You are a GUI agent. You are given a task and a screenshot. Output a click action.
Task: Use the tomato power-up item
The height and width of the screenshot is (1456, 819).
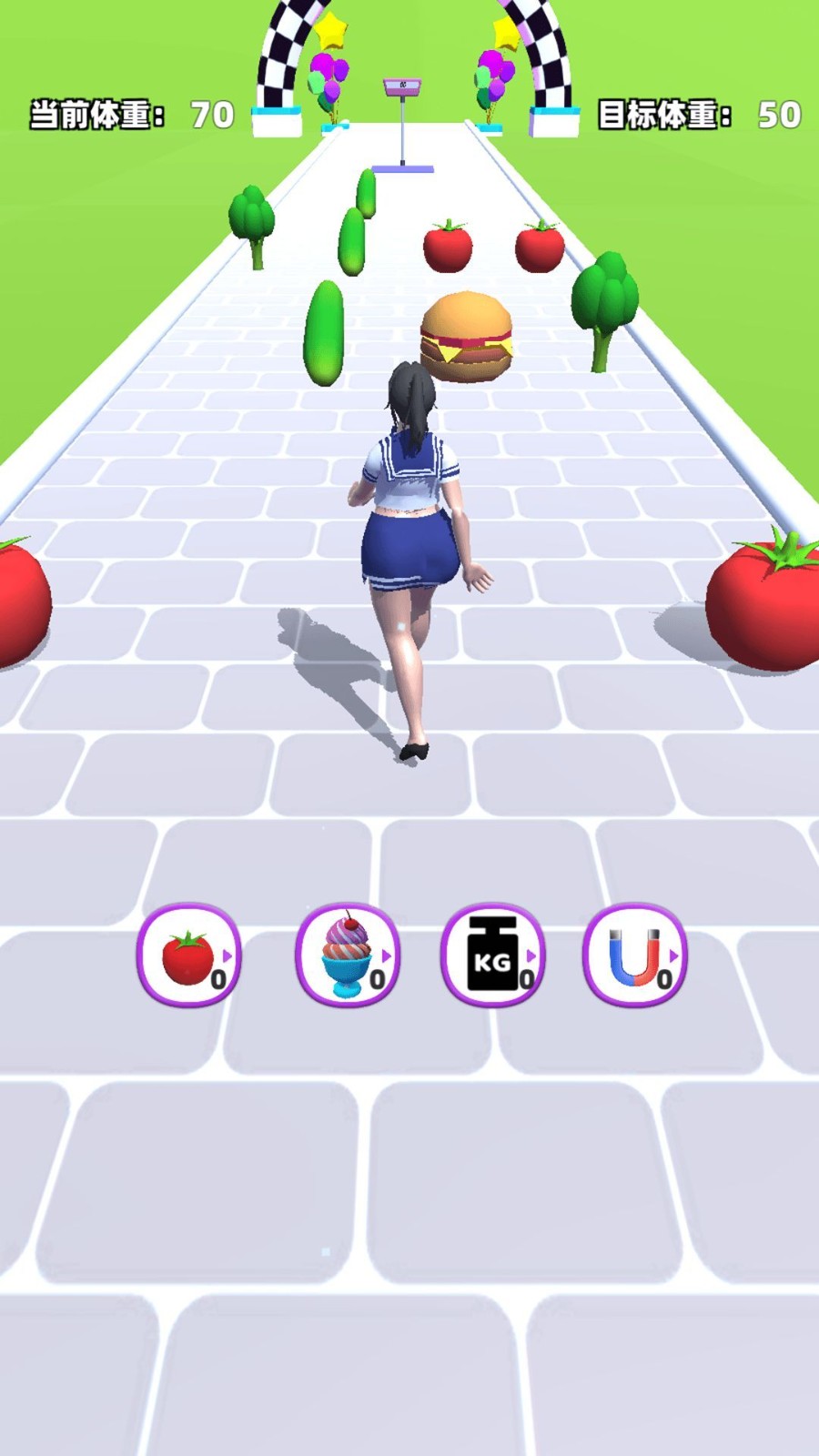click(188, 955)
